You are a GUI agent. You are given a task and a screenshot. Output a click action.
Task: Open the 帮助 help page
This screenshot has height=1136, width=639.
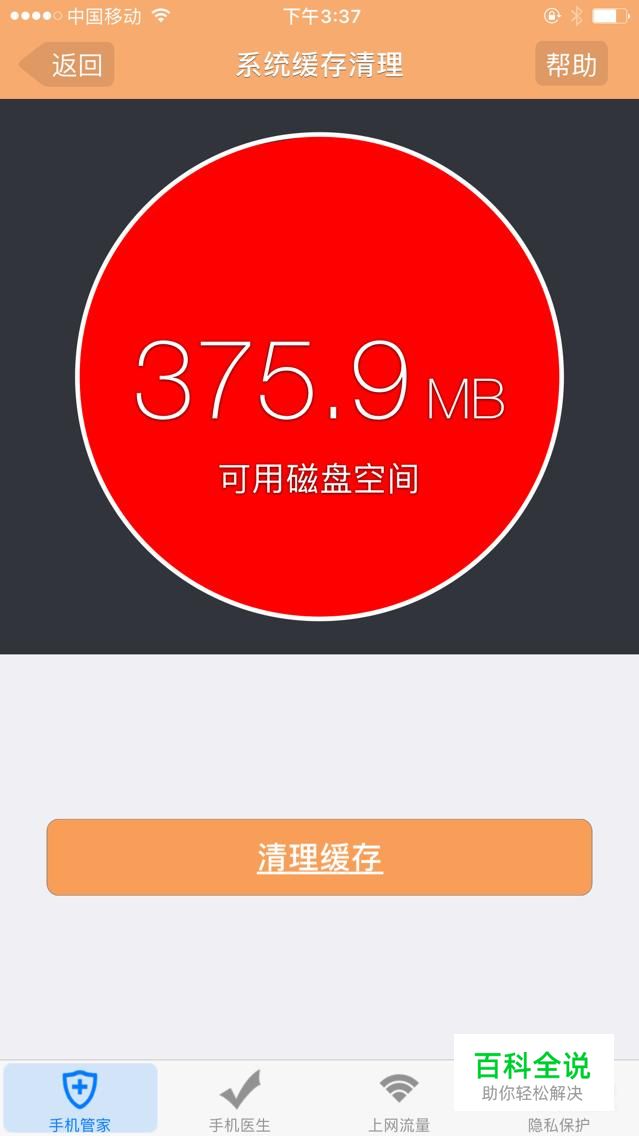(571, 64)
